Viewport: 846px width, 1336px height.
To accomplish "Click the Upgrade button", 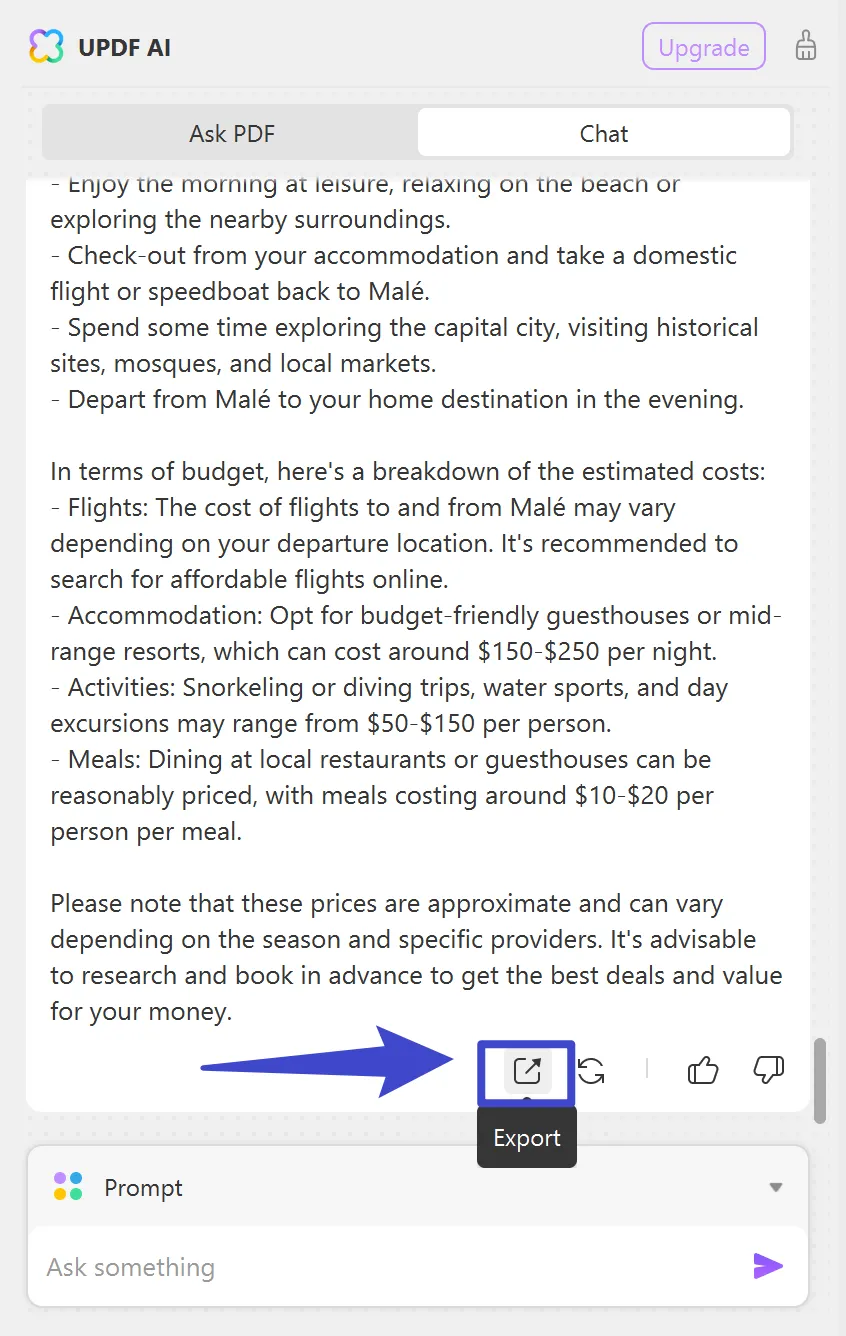I will coord(704,46).
